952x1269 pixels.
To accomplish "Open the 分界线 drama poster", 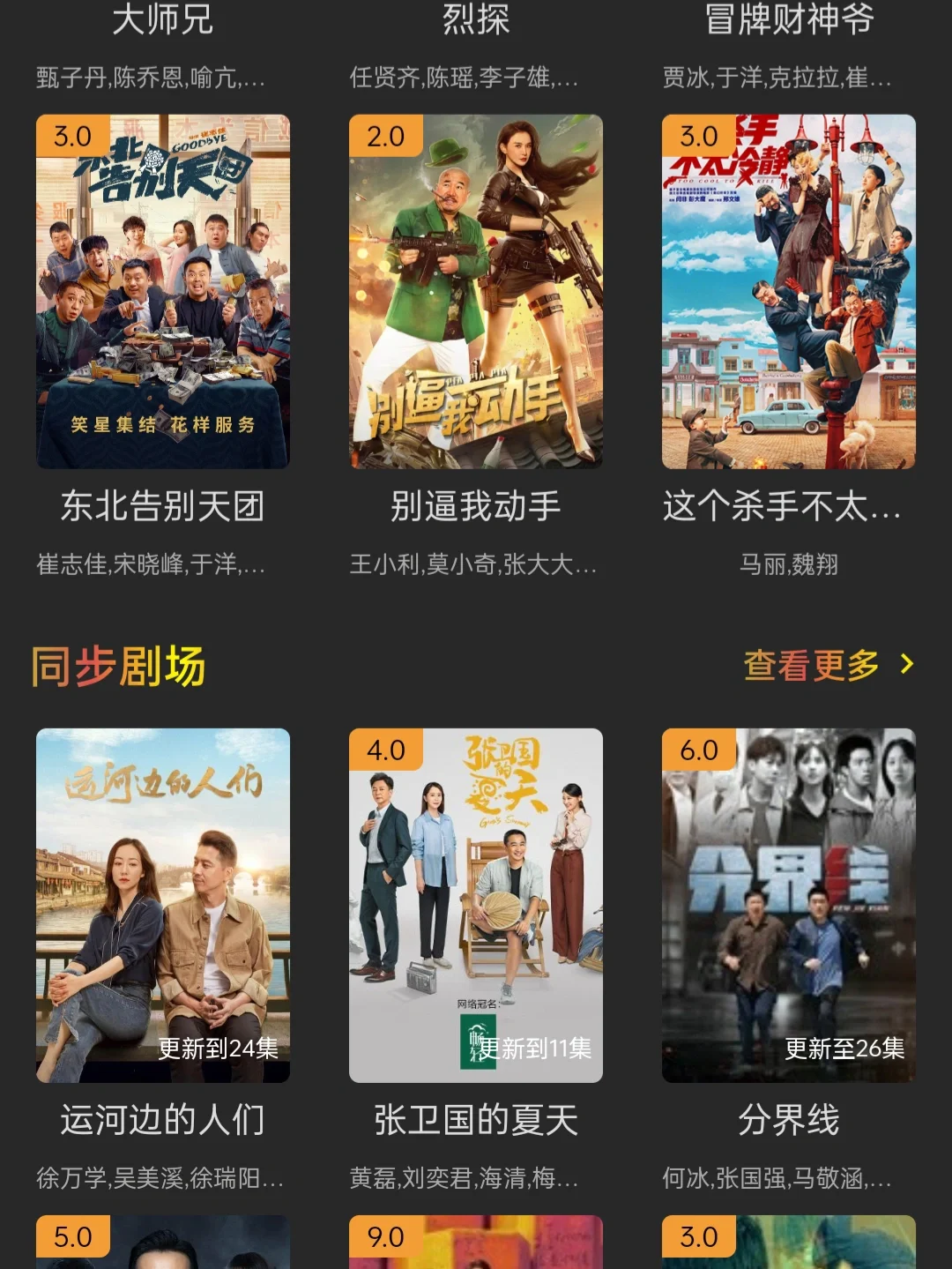I will 789,908.
